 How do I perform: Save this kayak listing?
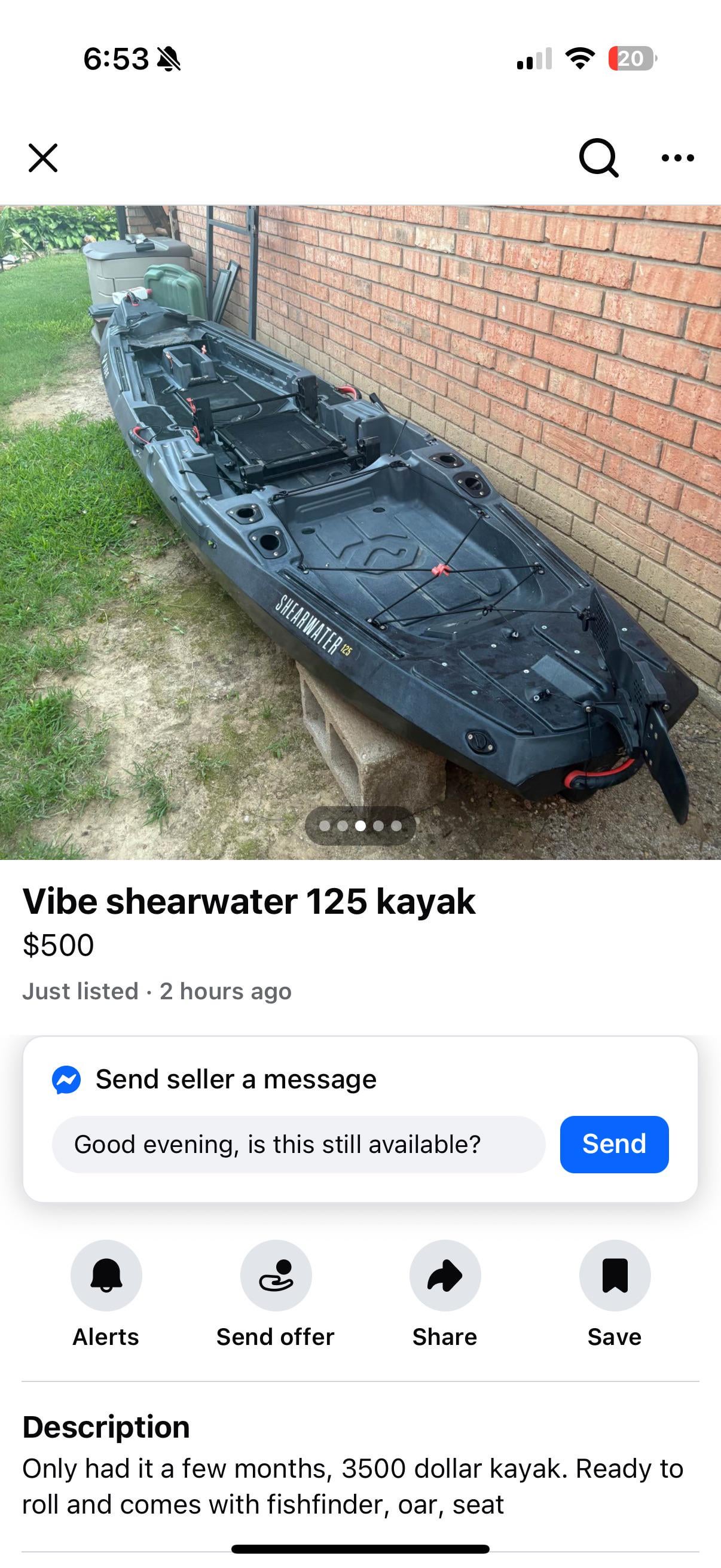(x=615, y=1275)
